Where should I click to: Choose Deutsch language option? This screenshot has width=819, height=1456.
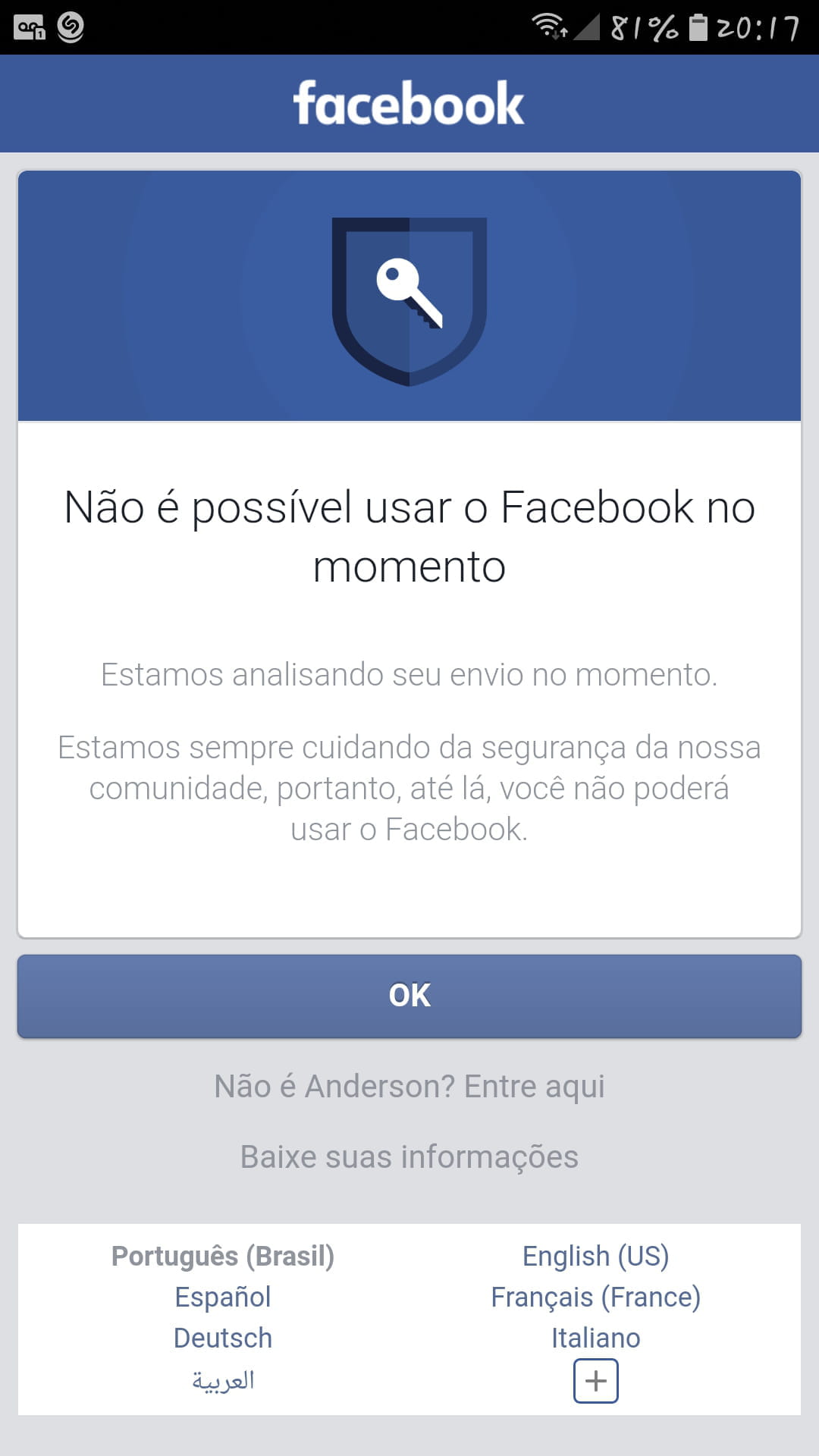pos(222,1338)
